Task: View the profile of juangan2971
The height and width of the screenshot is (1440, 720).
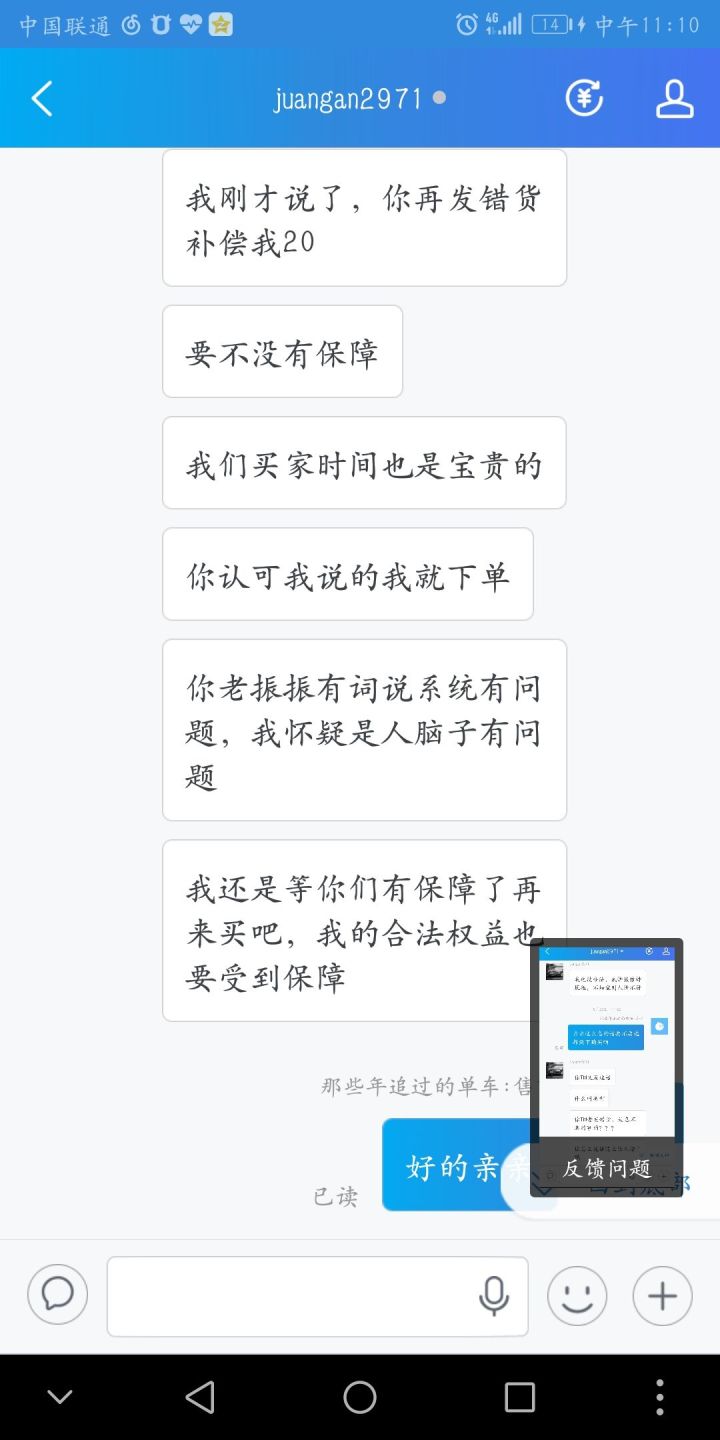Action: [674, 99]
